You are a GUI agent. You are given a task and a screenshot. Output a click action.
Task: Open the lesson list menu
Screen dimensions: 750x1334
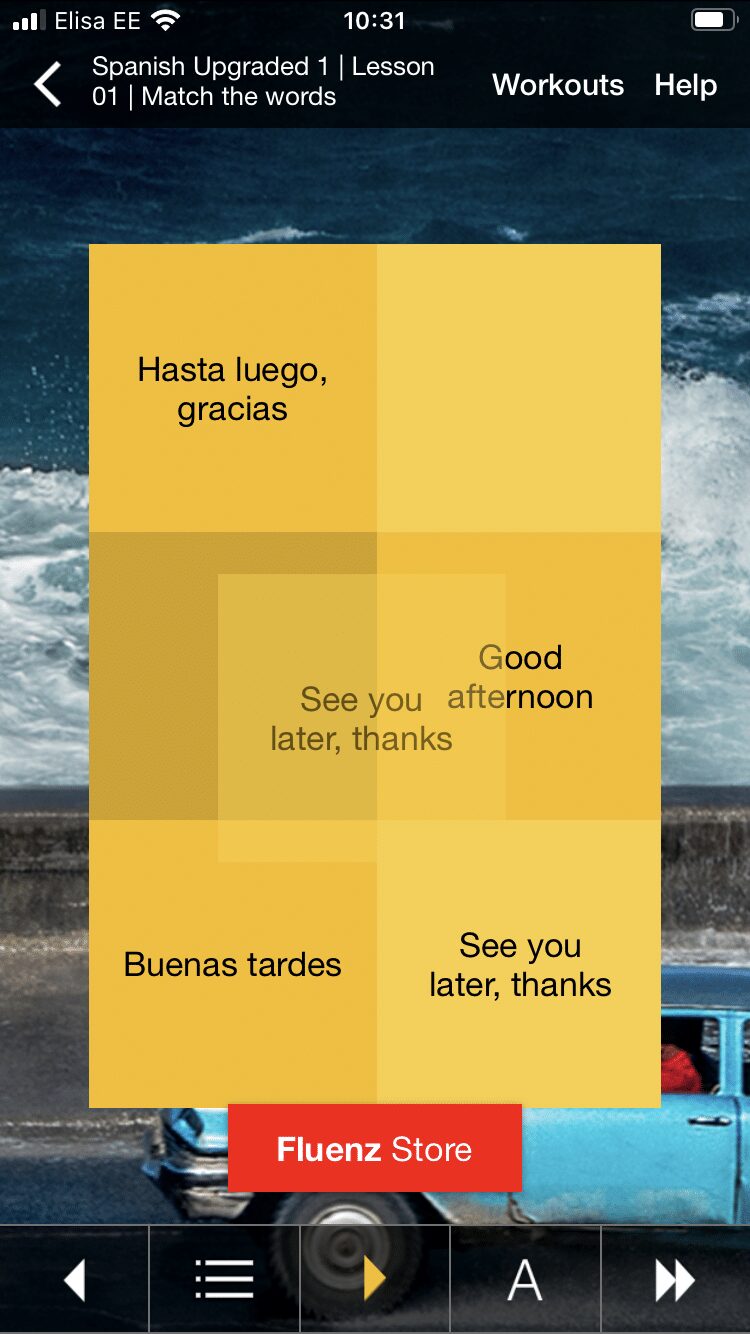[224, 1280]
